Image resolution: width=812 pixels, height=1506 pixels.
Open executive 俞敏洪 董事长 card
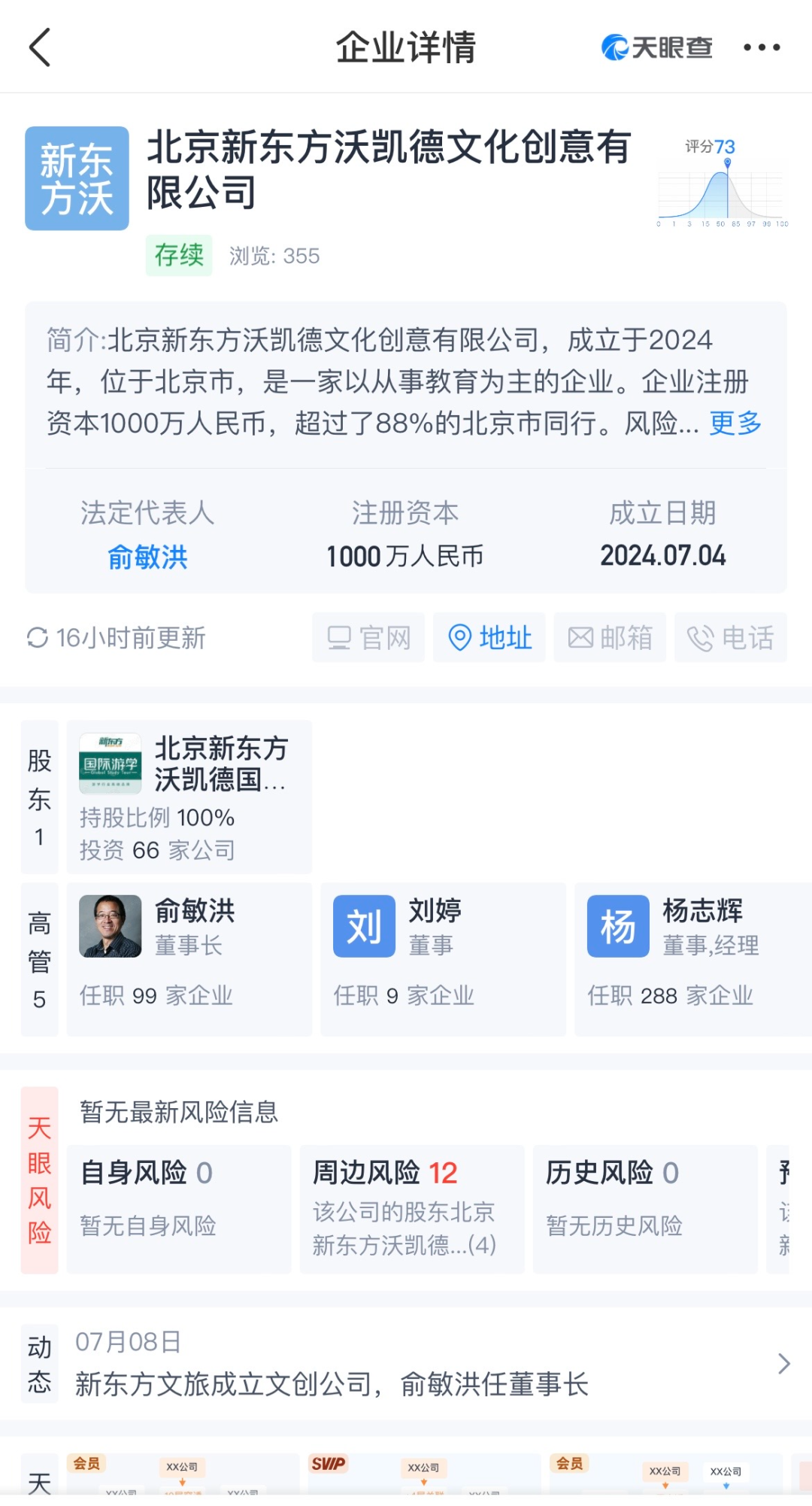point(189,959)
